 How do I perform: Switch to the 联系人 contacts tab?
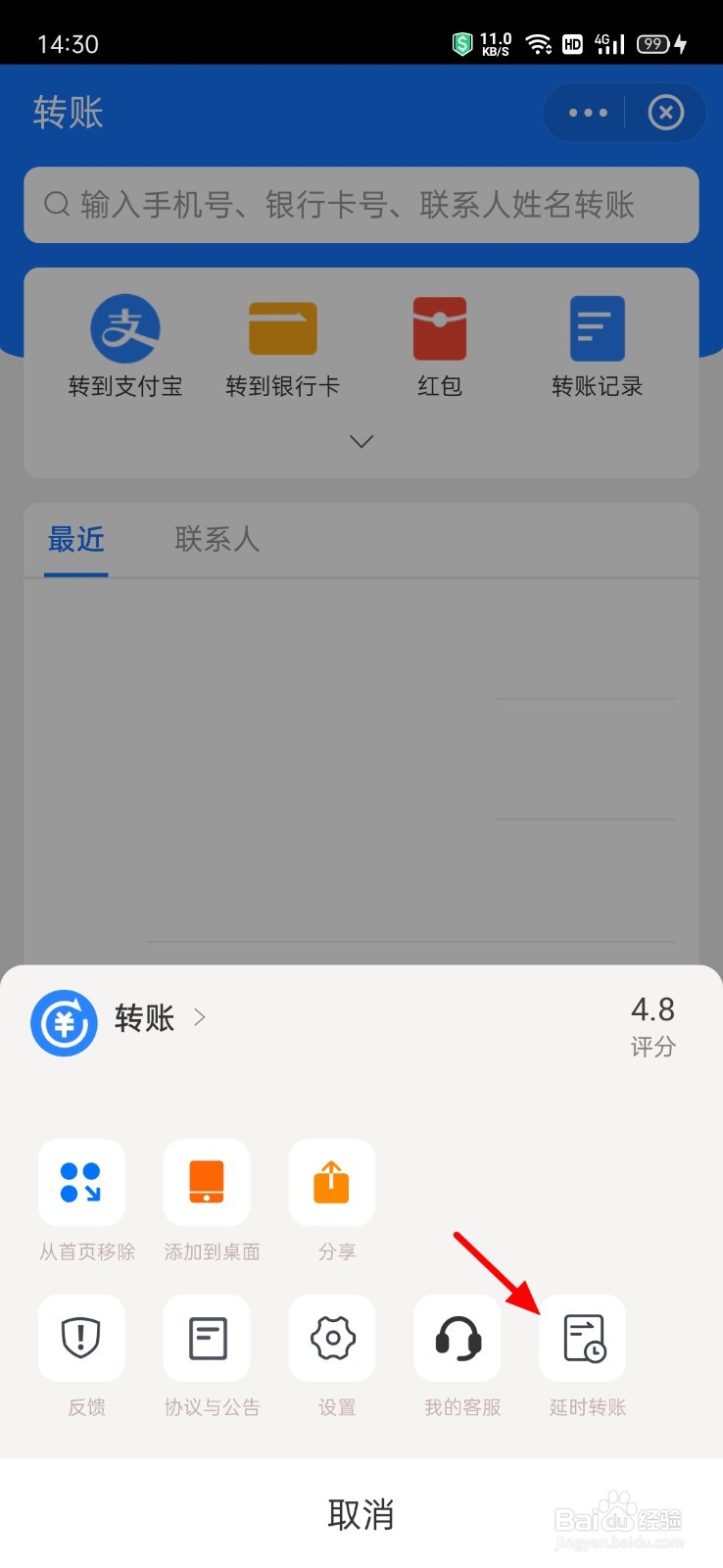tap(216, 540)
